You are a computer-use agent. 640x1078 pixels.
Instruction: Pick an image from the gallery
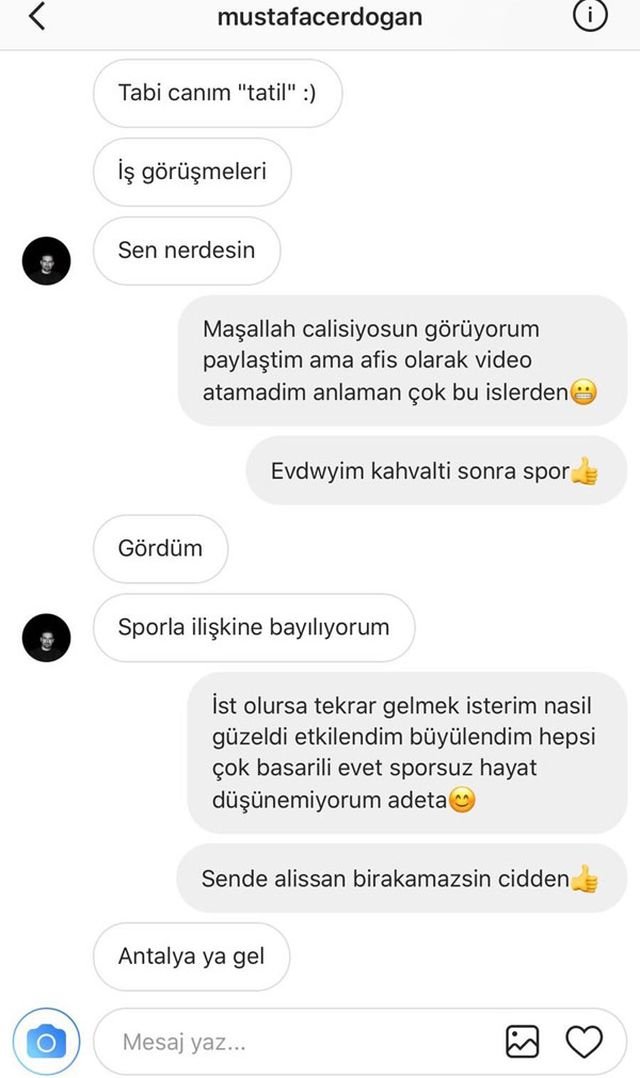coord(522,1042)
